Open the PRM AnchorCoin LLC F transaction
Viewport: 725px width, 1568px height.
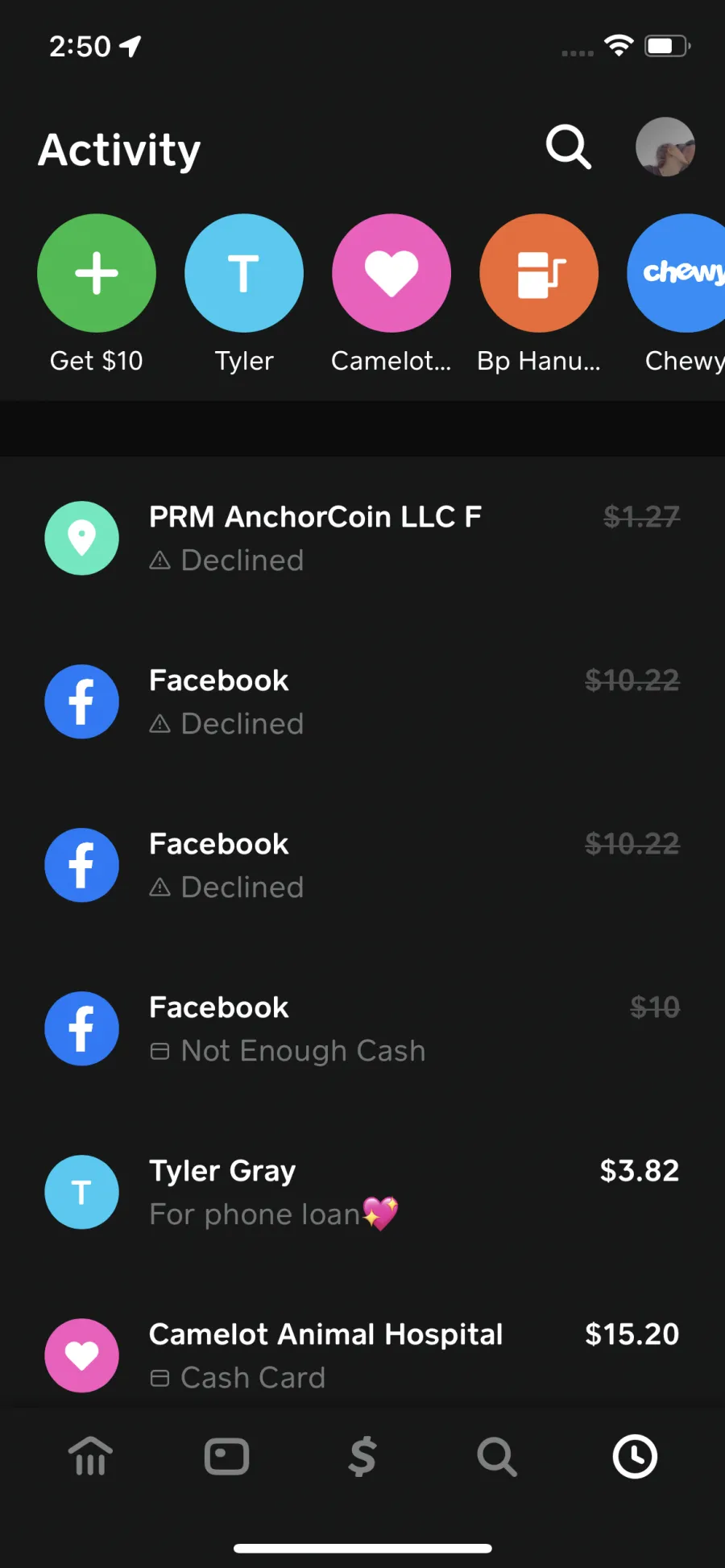(x=362, y=538)
